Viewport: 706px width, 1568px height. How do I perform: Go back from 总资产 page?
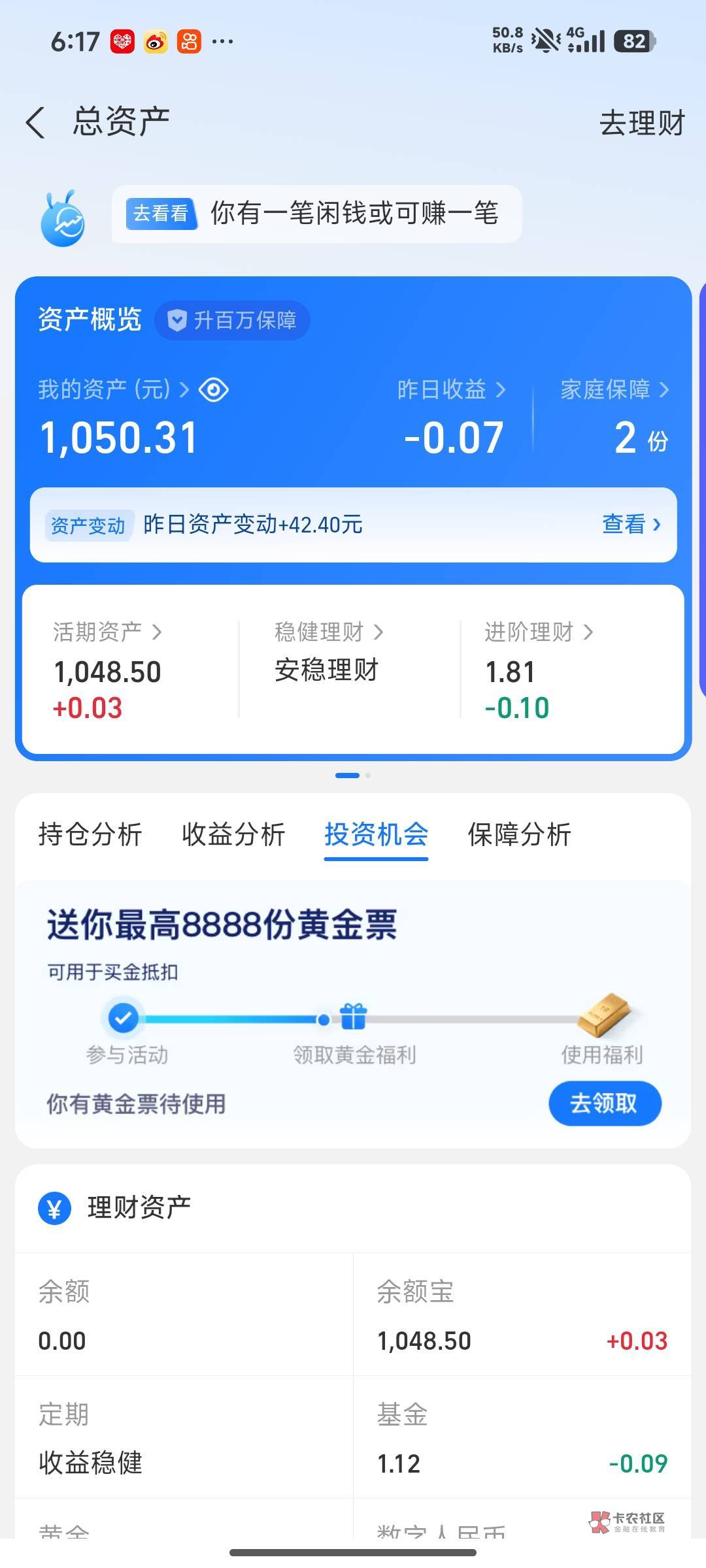click(x=36, y=123)
